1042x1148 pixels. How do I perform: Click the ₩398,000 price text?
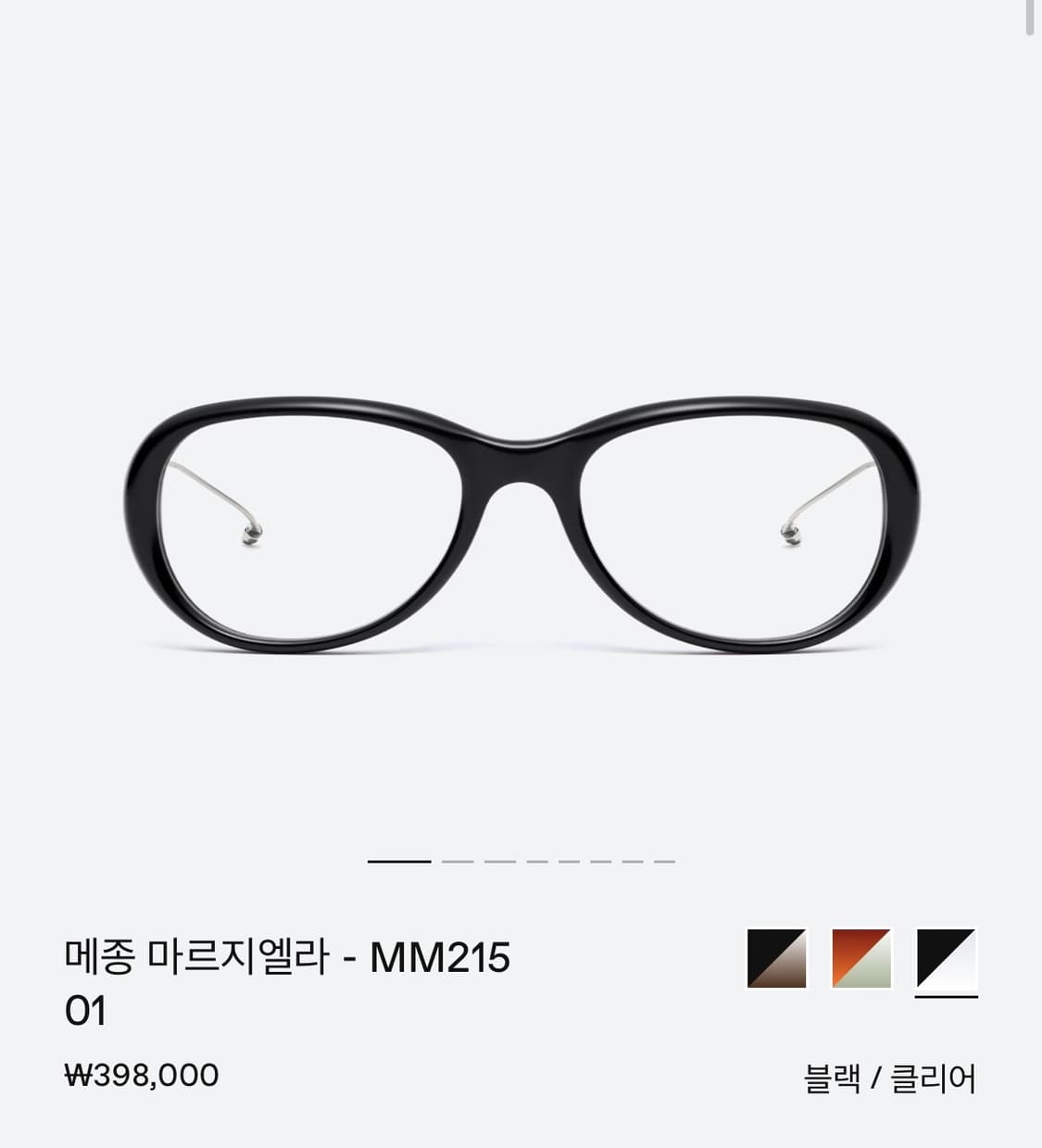pyautogui.click(x=141, y=1076)
